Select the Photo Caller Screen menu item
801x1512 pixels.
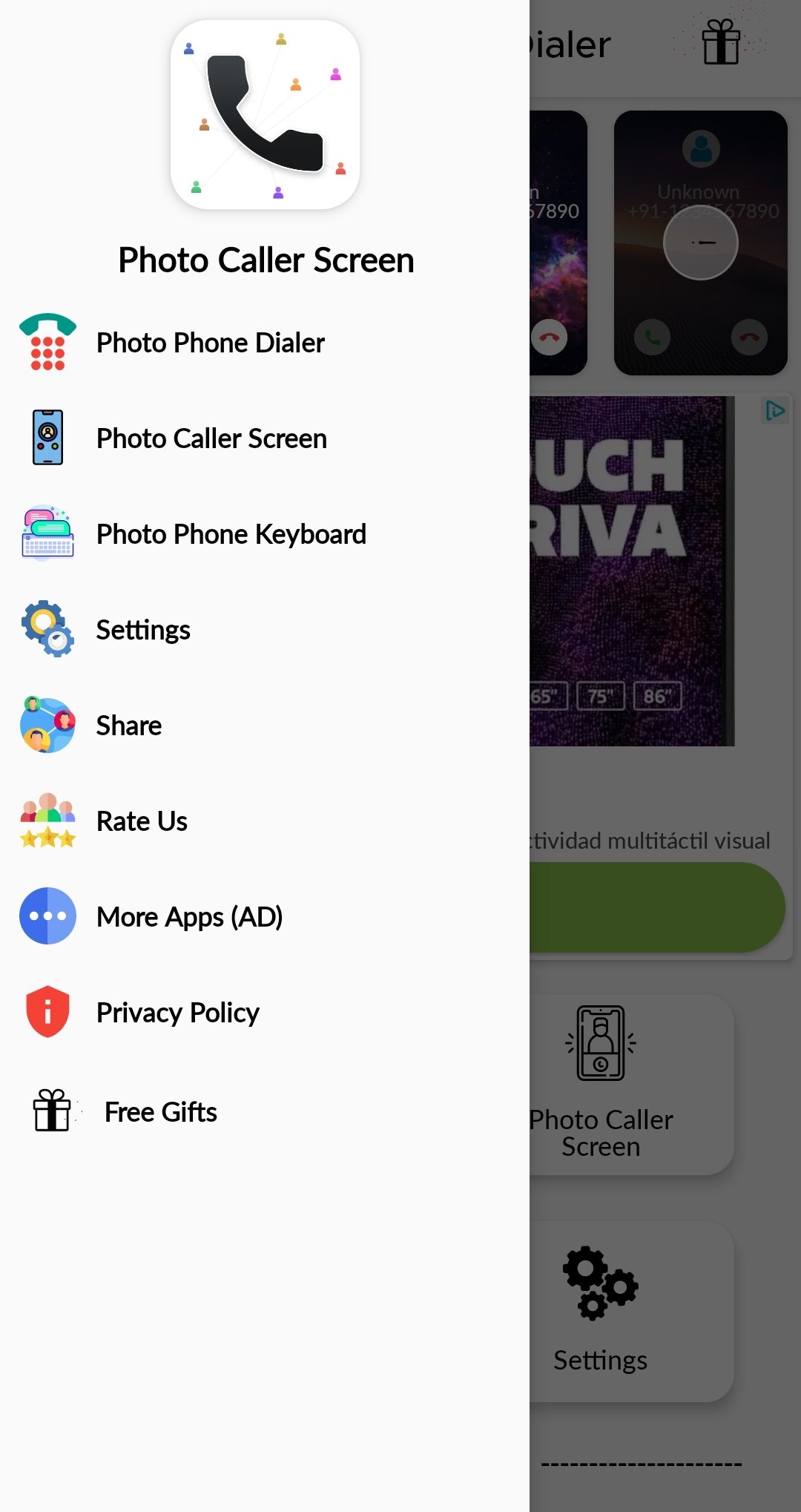[x=211, y=438]
